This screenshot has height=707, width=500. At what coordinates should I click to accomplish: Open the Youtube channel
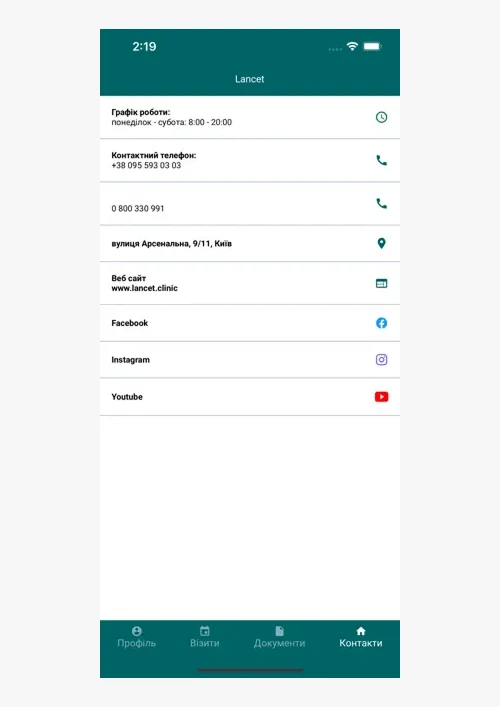pyautogui.click(x=250, y=397)
